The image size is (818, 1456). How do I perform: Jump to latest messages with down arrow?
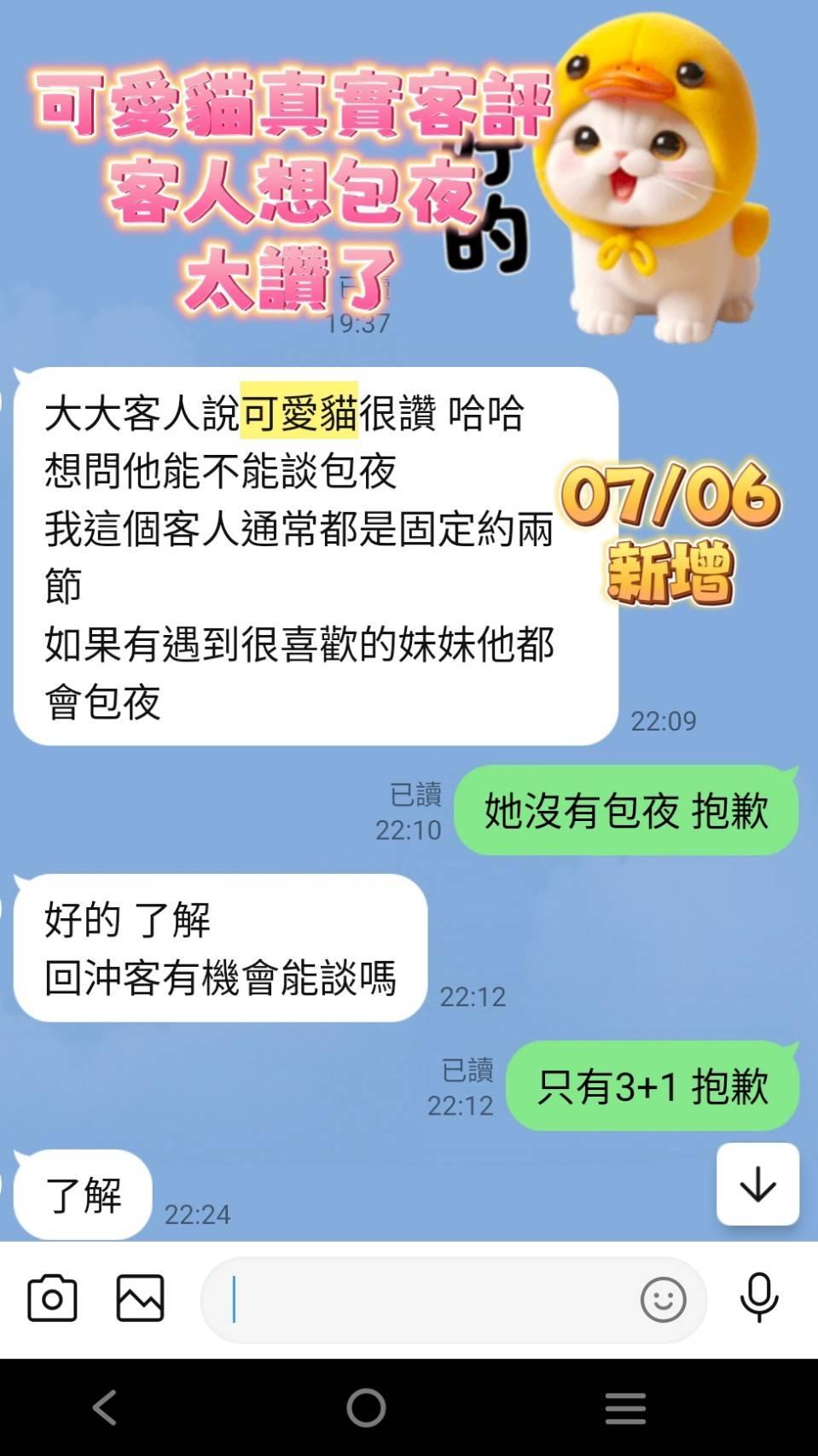click(x=757, y=1185)
